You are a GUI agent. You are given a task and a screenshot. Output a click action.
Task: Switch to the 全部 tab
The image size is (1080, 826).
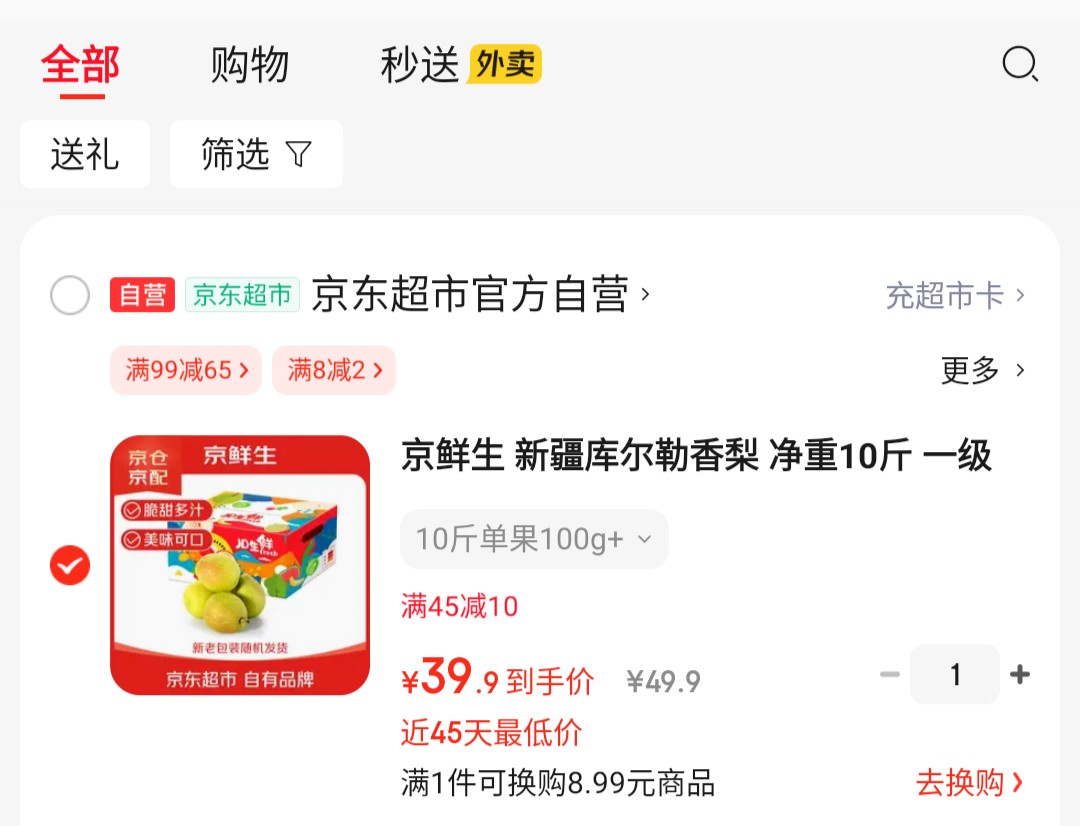(x=81, y=66)
